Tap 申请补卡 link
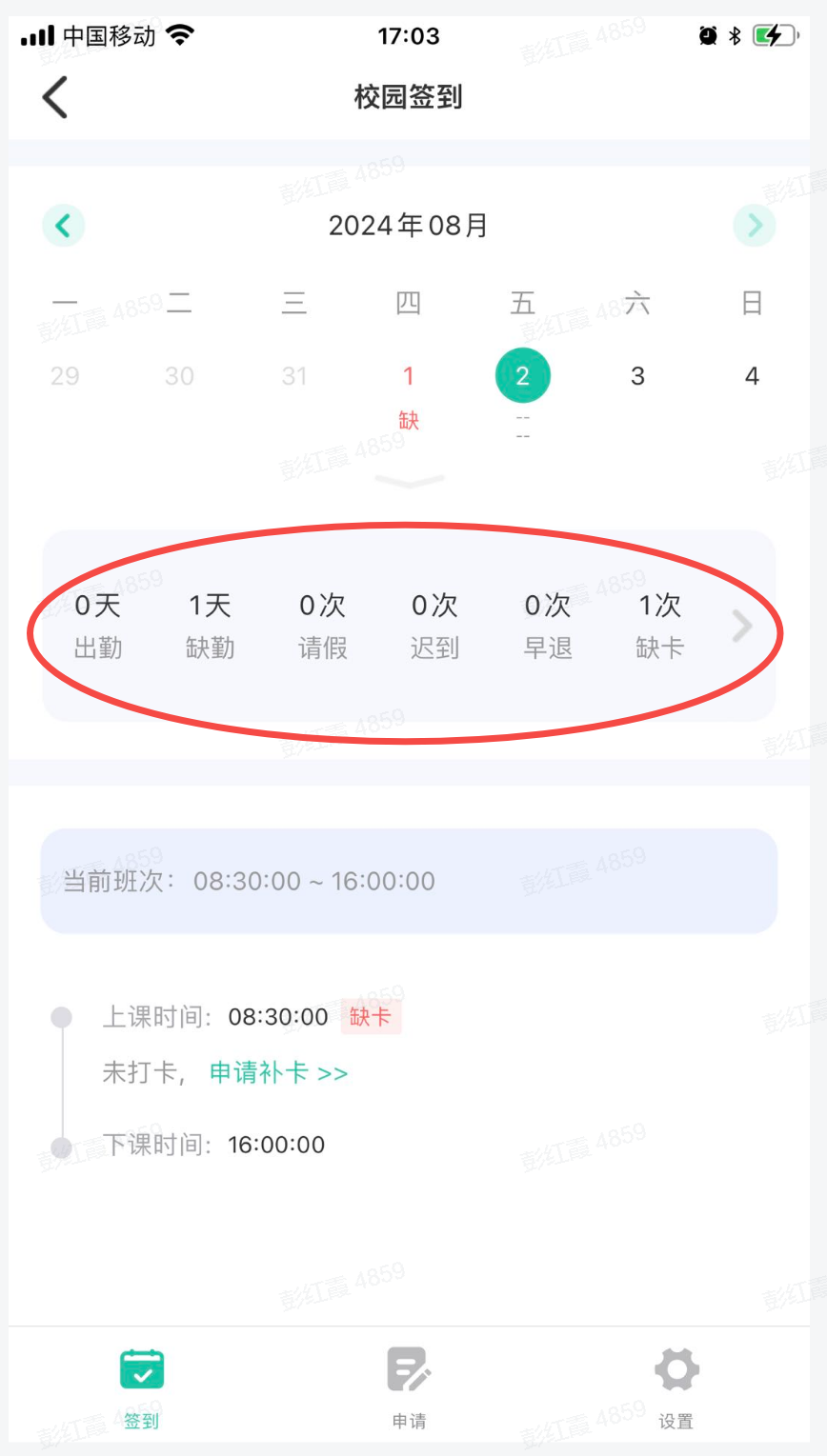827x1456 pixels. click(278, 1073)
